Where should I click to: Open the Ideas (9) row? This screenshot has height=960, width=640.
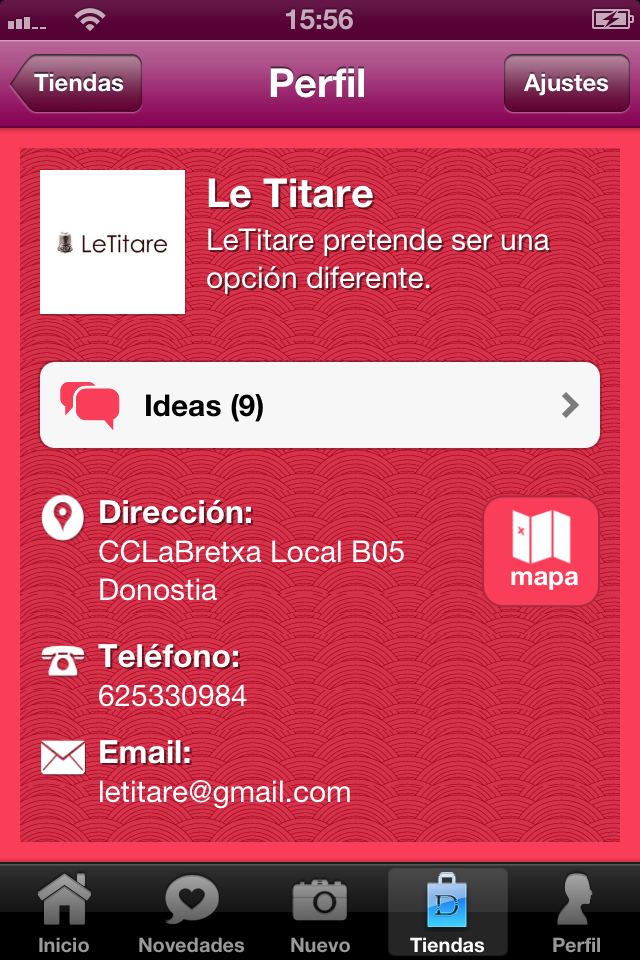(x=320, y=405)
